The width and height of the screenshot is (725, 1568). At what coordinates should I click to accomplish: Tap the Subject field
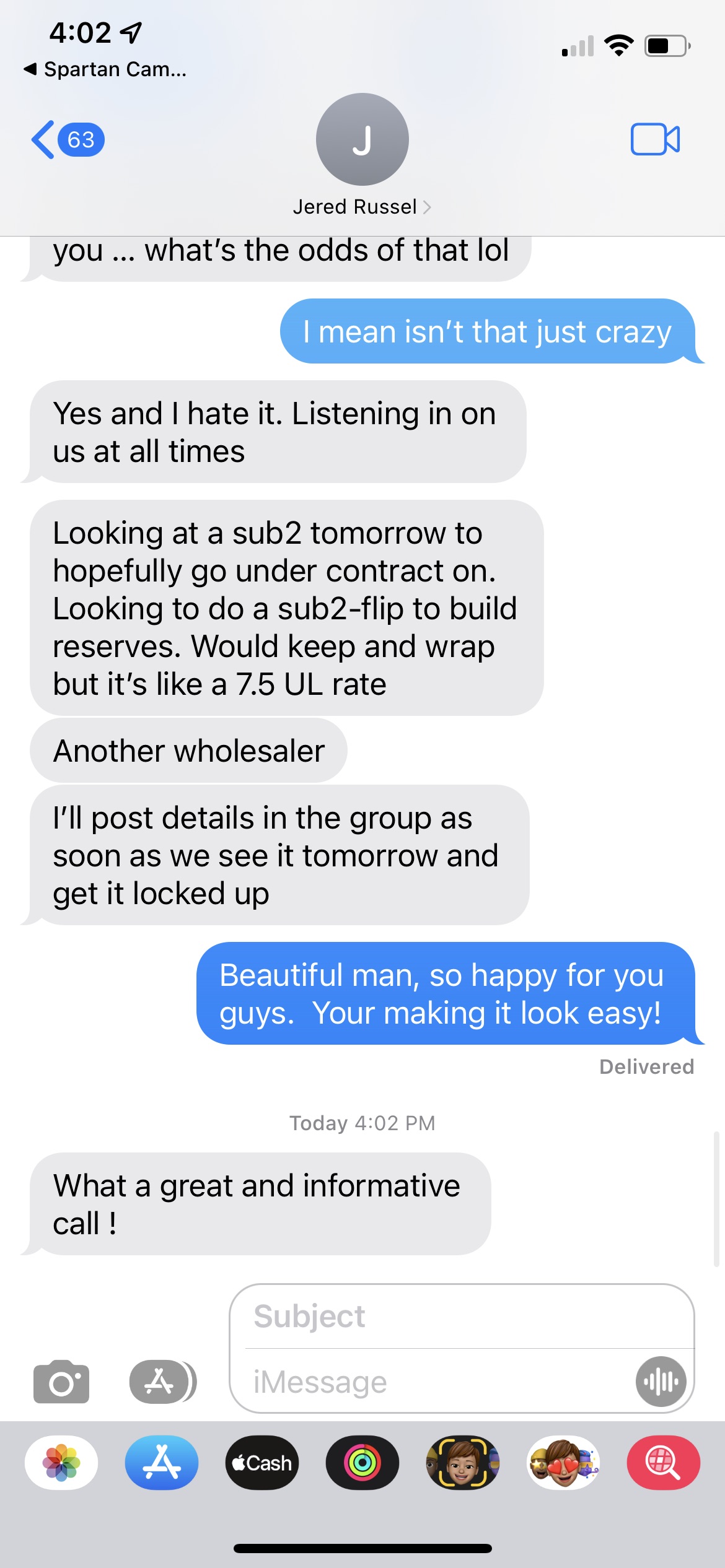[x=462, y=1317]
